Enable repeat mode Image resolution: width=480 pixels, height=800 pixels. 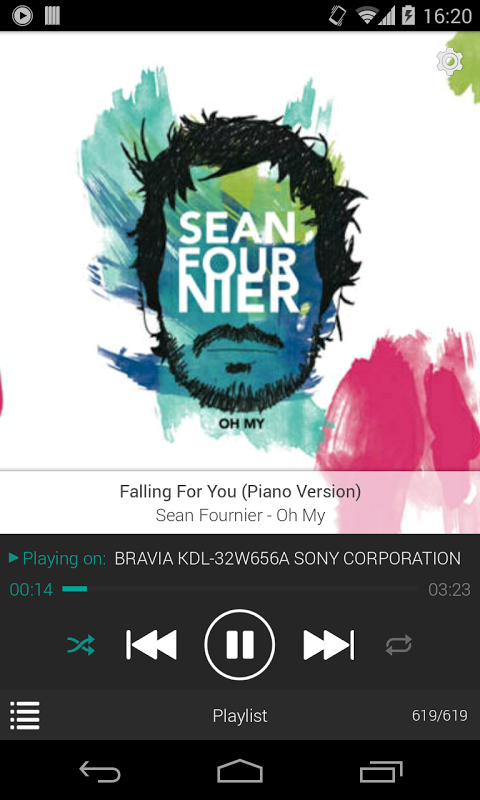coord(398,645)
